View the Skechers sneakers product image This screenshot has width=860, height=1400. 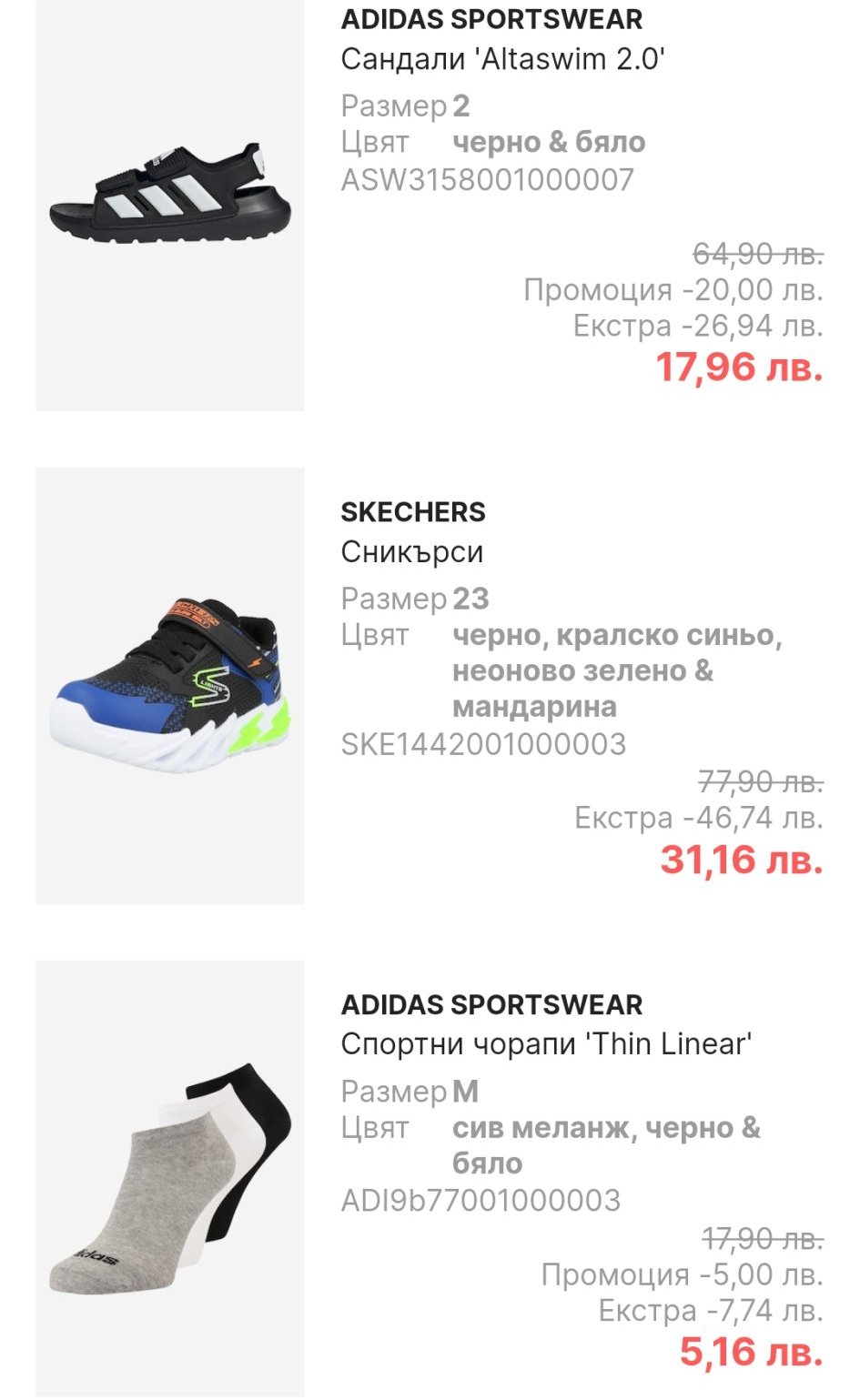pyautogui.click(x=170, y=685)
